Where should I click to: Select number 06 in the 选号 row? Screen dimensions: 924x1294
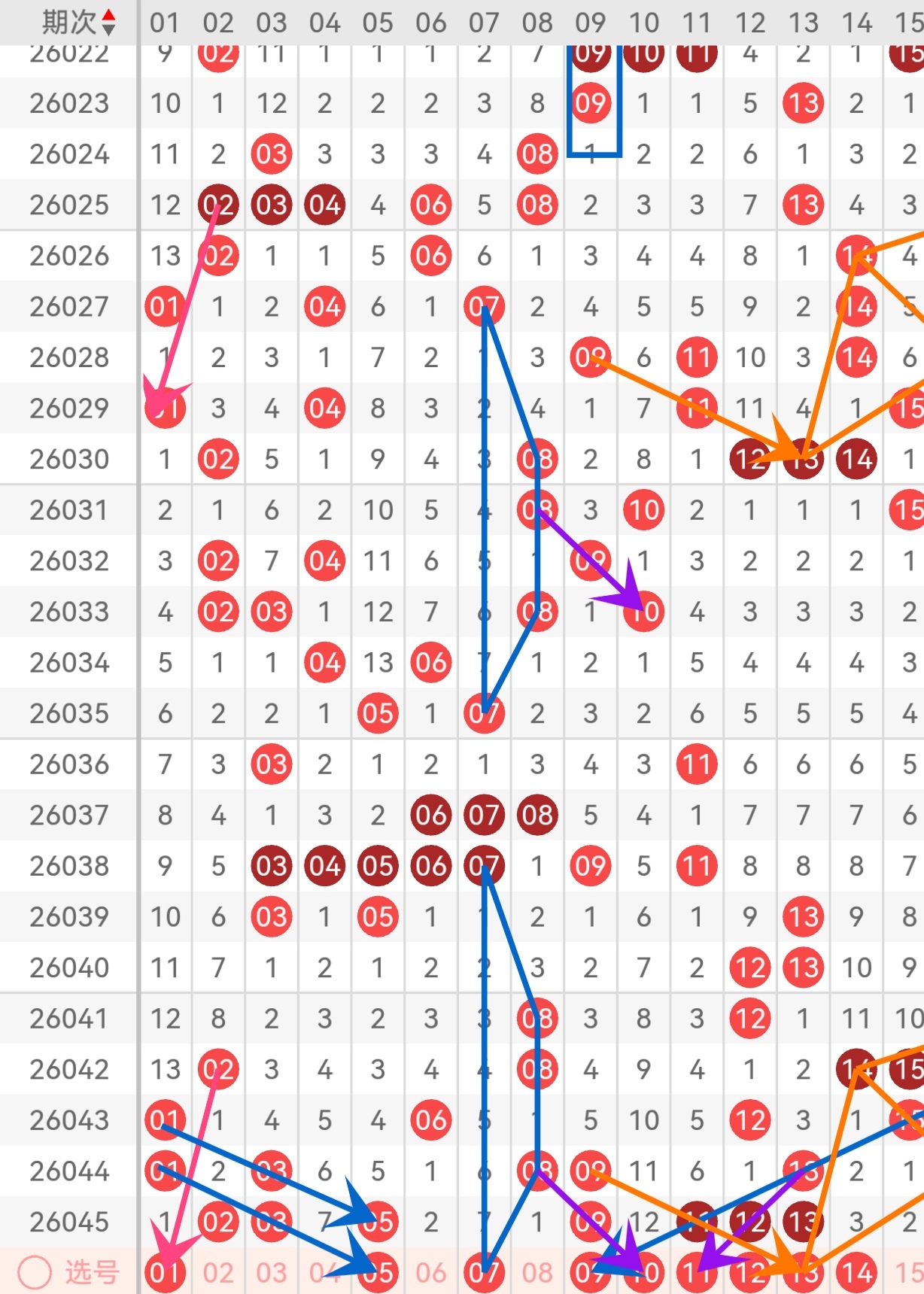(431, 1273)
